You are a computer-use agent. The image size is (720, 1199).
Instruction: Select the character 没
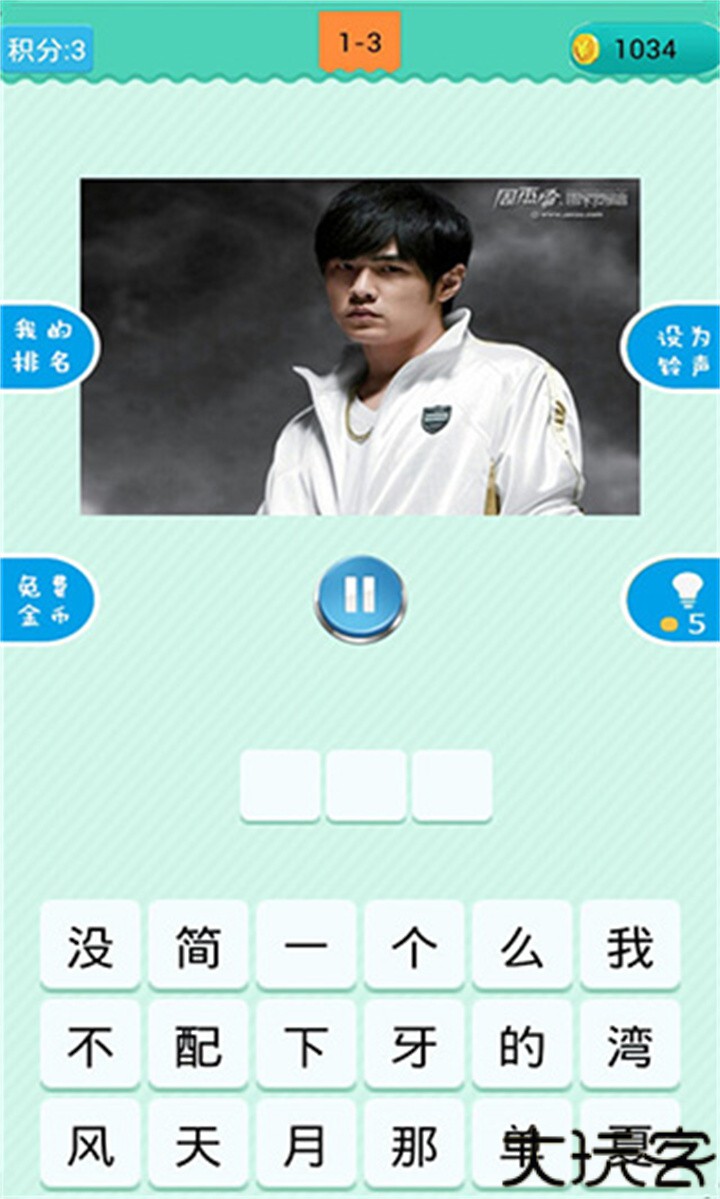(x=90, y=945)
